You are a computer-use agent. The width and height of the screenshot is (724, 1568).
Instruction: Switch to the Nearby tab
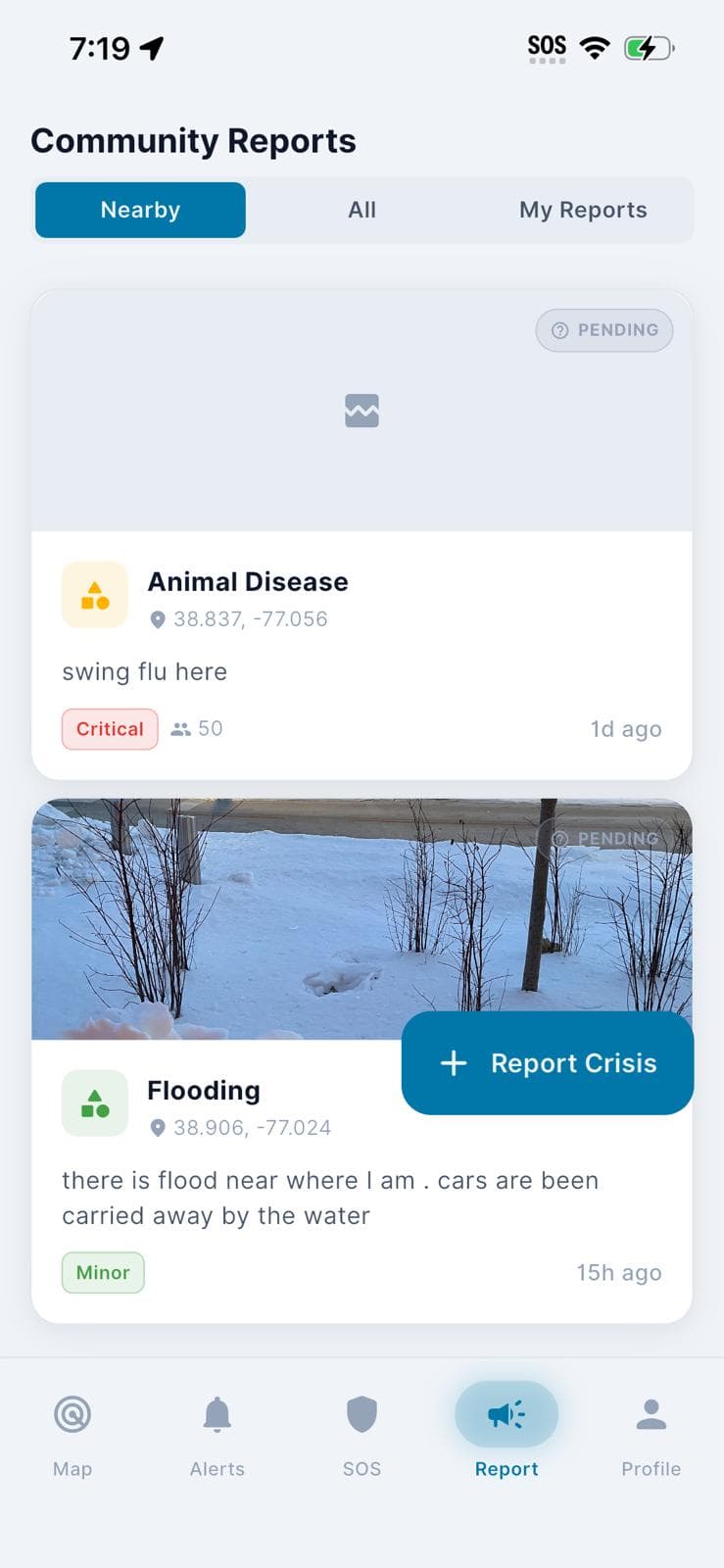[140, 210]
